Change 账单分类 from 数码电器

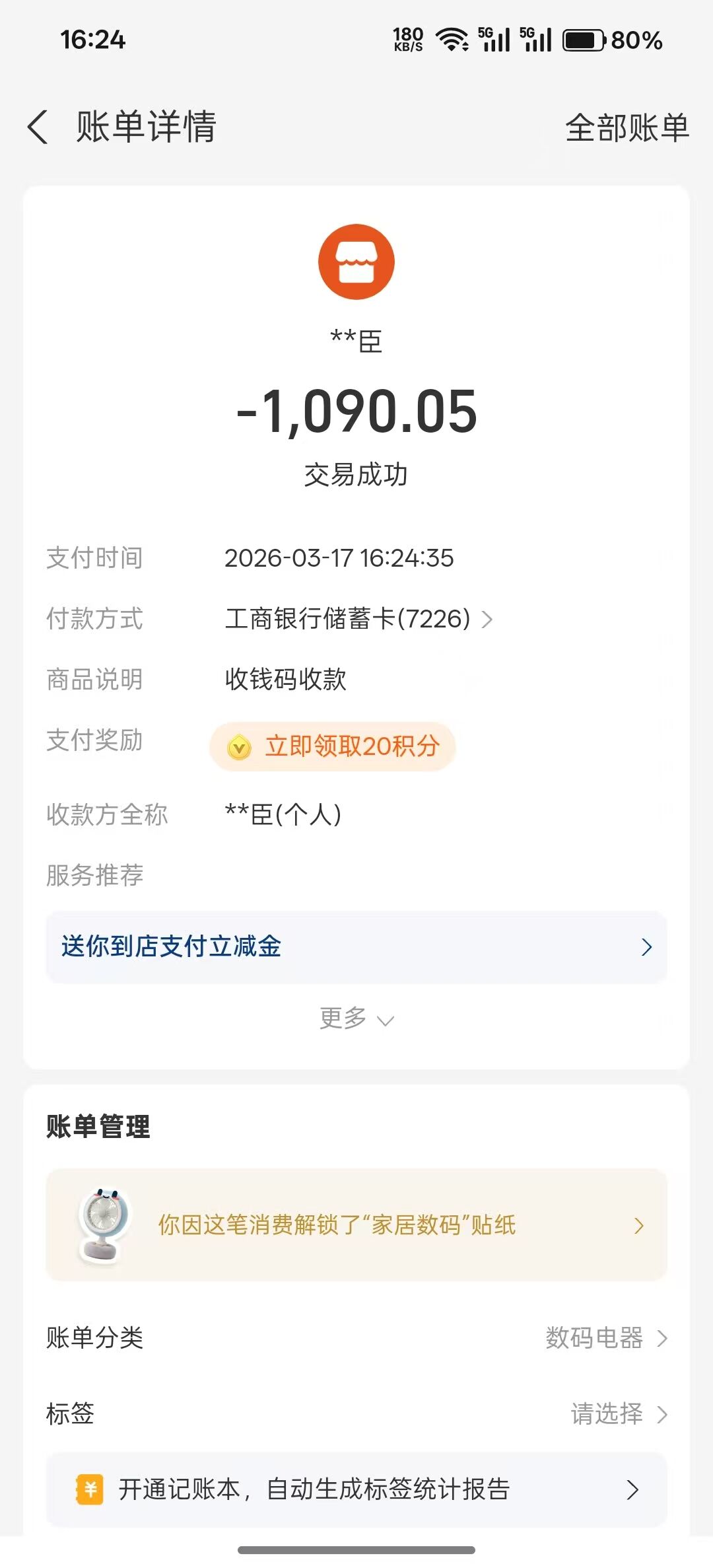click(606, 1338)
